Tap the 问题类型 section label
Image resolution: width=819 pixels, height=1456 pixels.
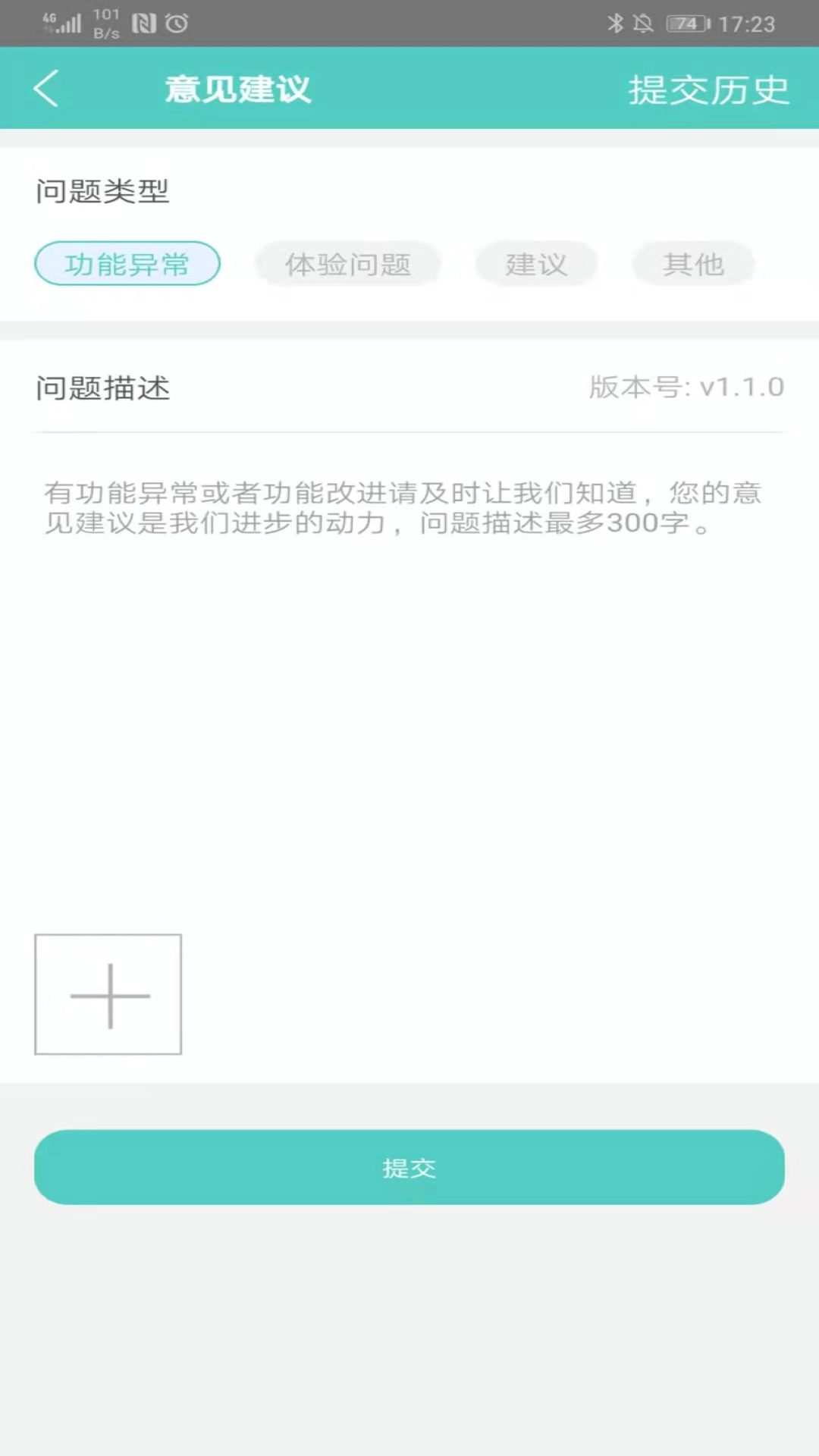click(x=102, y=193)
